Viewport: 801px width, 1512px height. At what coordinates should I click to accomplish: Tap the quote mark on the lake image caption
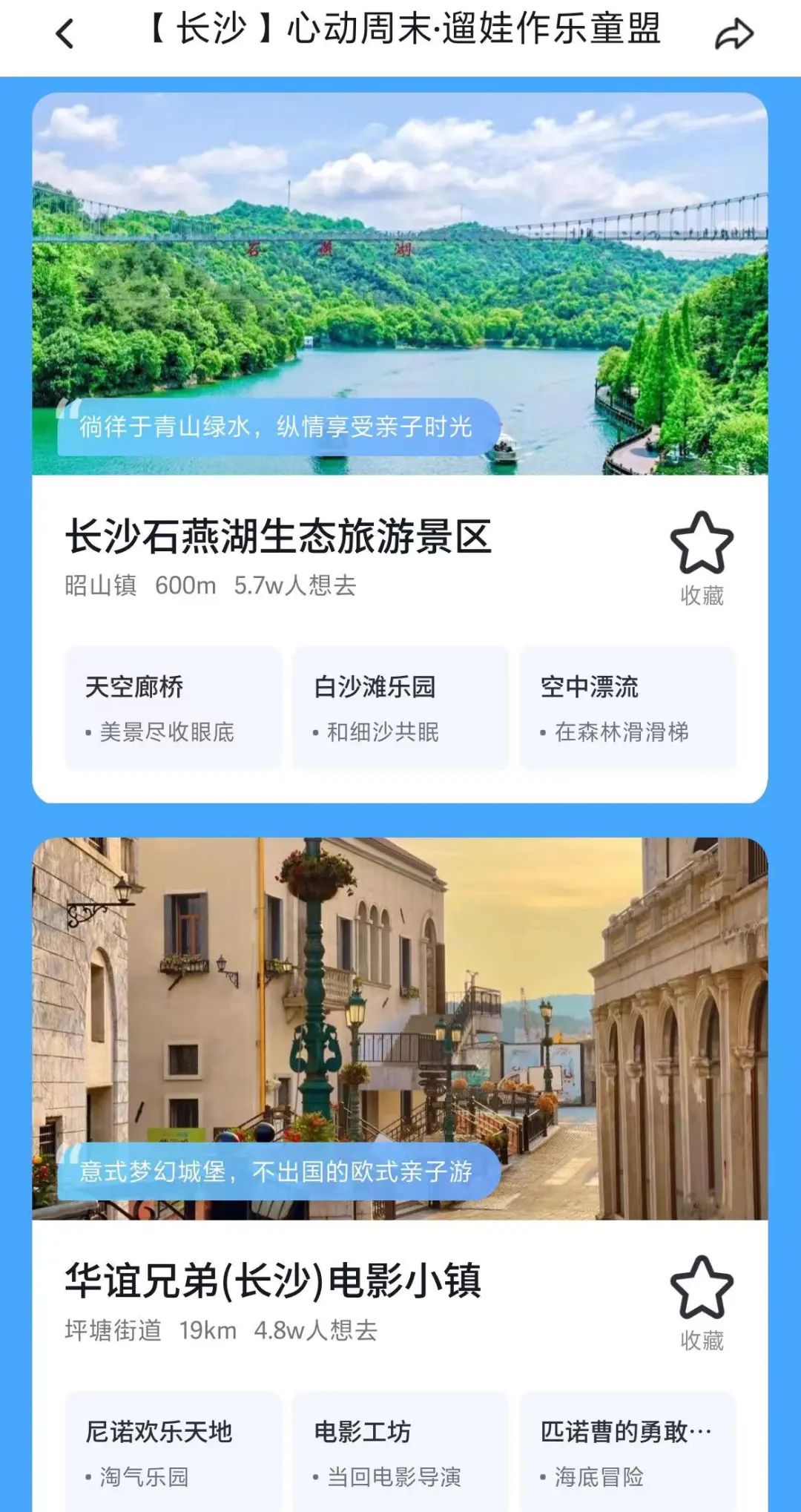(x=68, y=412)
